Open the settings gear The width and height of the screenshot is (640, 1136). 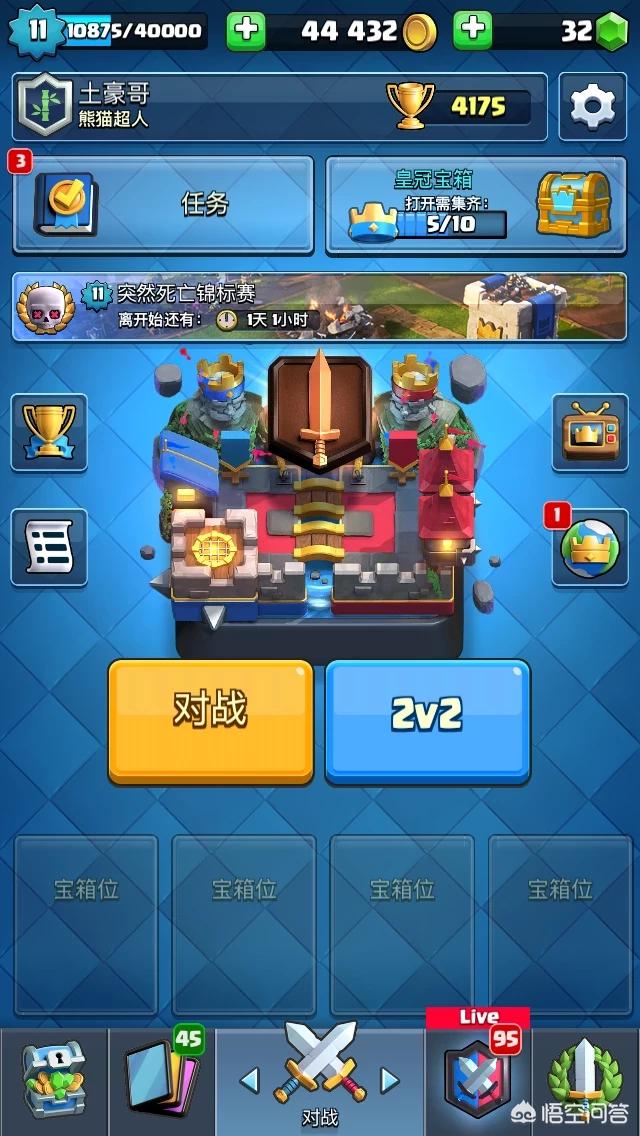[x=592, y=106]
